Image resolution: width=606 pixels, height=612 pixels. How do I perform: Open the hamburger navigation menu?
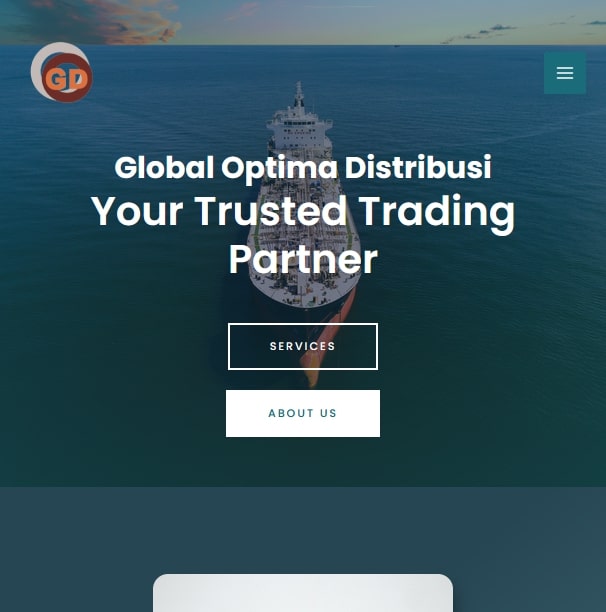(x=565, y=73)
